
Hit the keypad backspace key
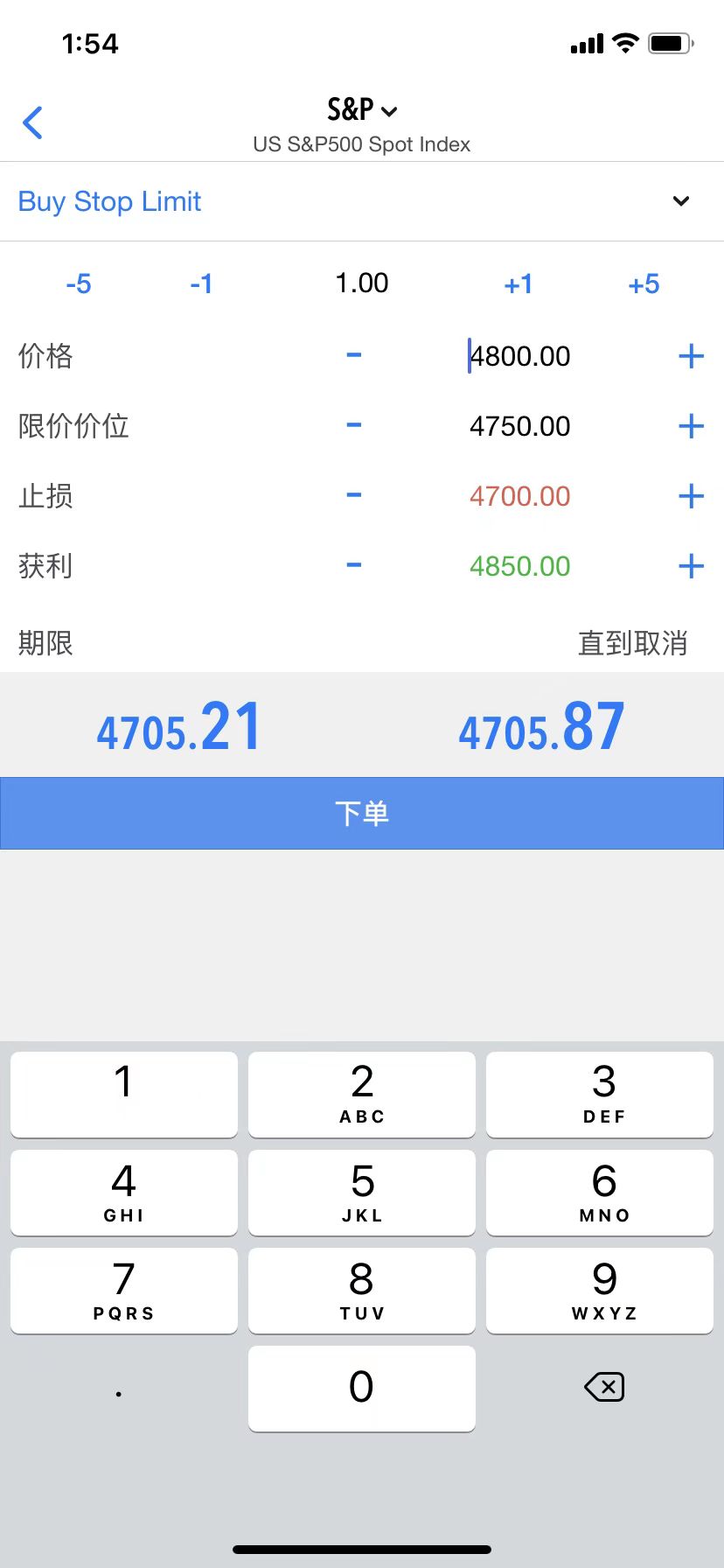click(603, 1387)
